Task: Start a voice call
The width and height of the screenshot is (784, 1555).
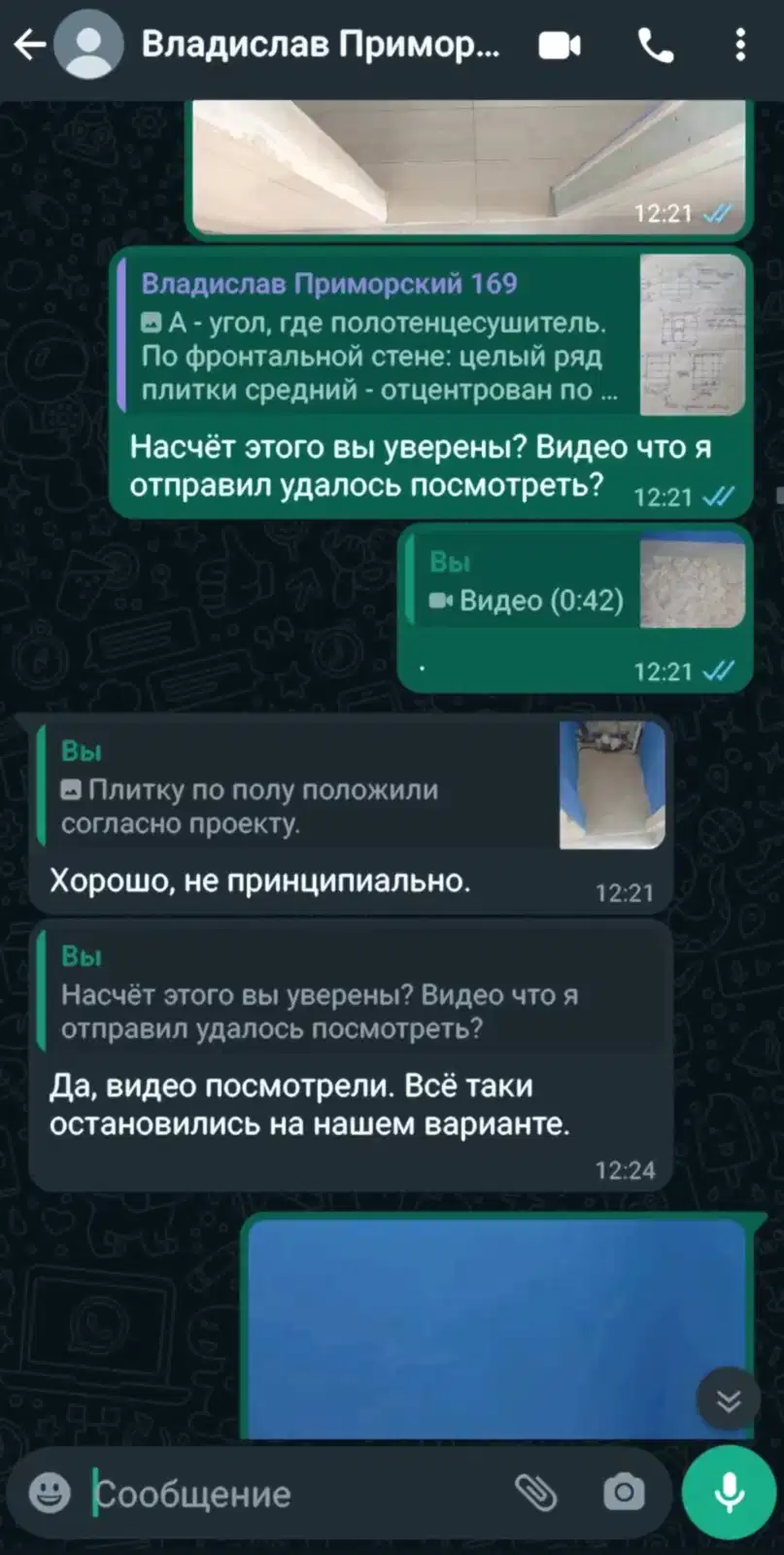Action: pos(656,46)
